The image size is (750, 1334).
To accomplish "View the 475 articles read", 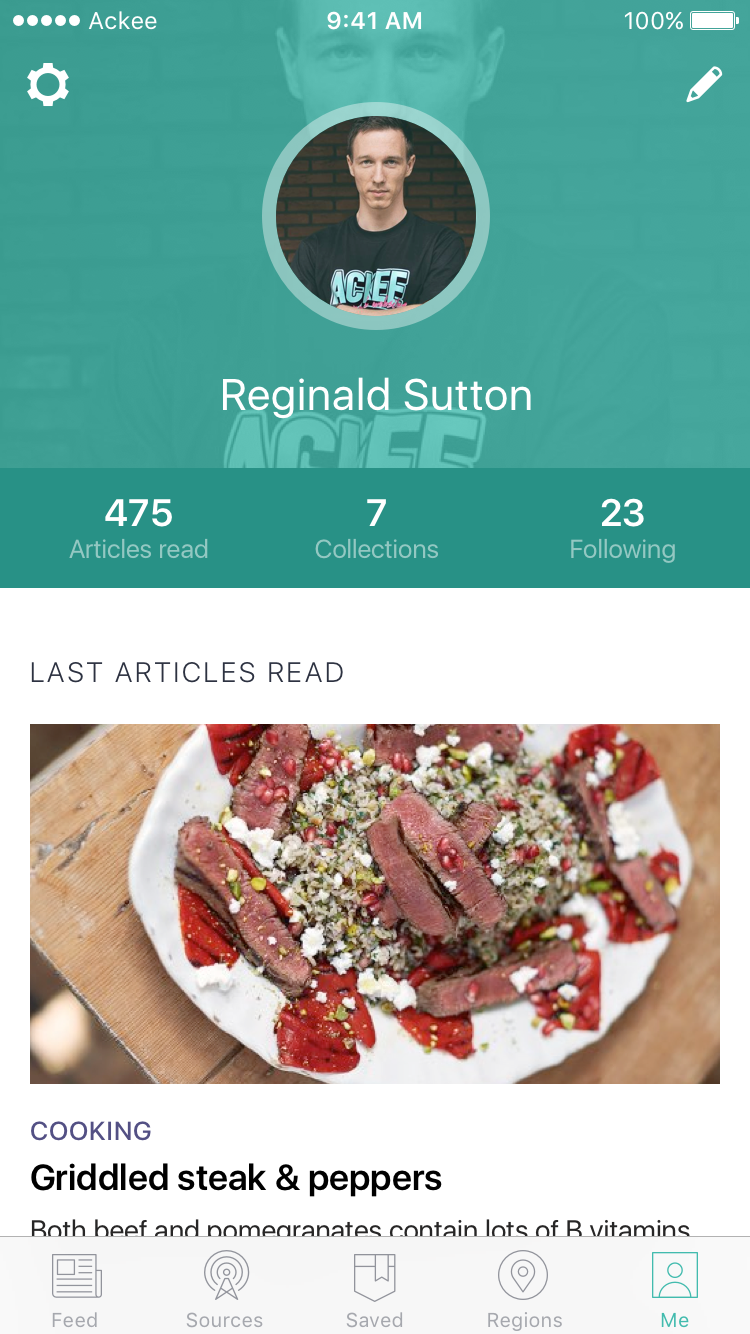I will click(x=139, y=528).
